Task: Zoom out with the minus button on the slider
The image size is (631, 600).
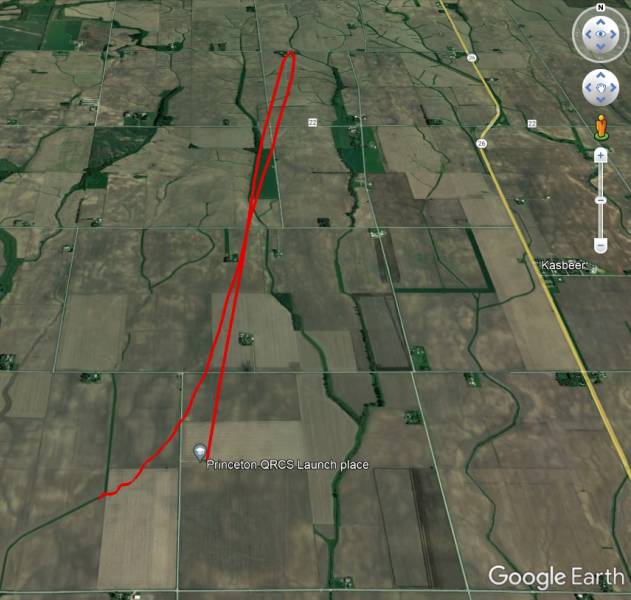Action: (600, 244)
